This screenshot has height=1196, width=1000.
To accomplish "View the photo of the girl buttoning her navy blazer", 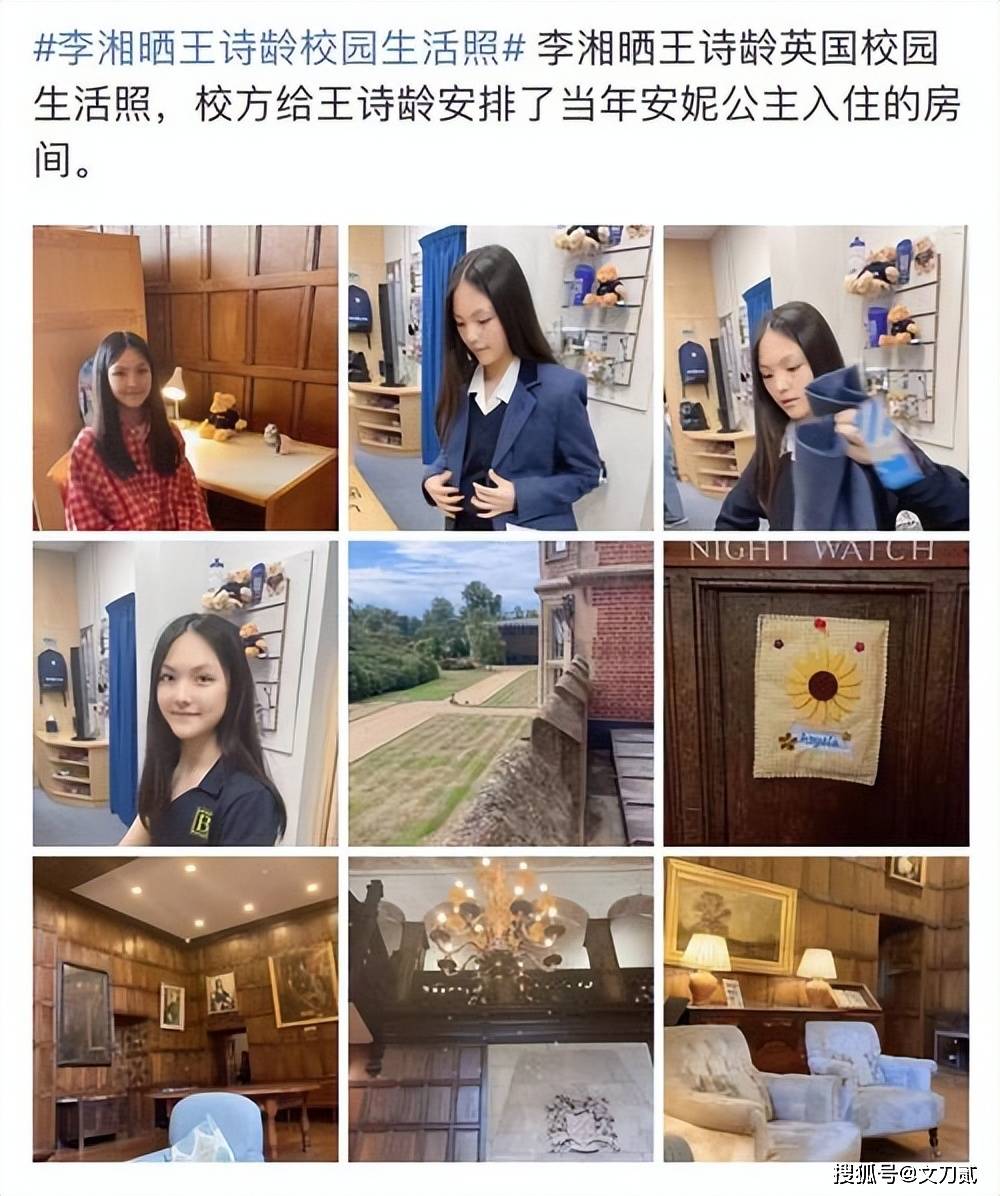I will click(x=501, y=378).
